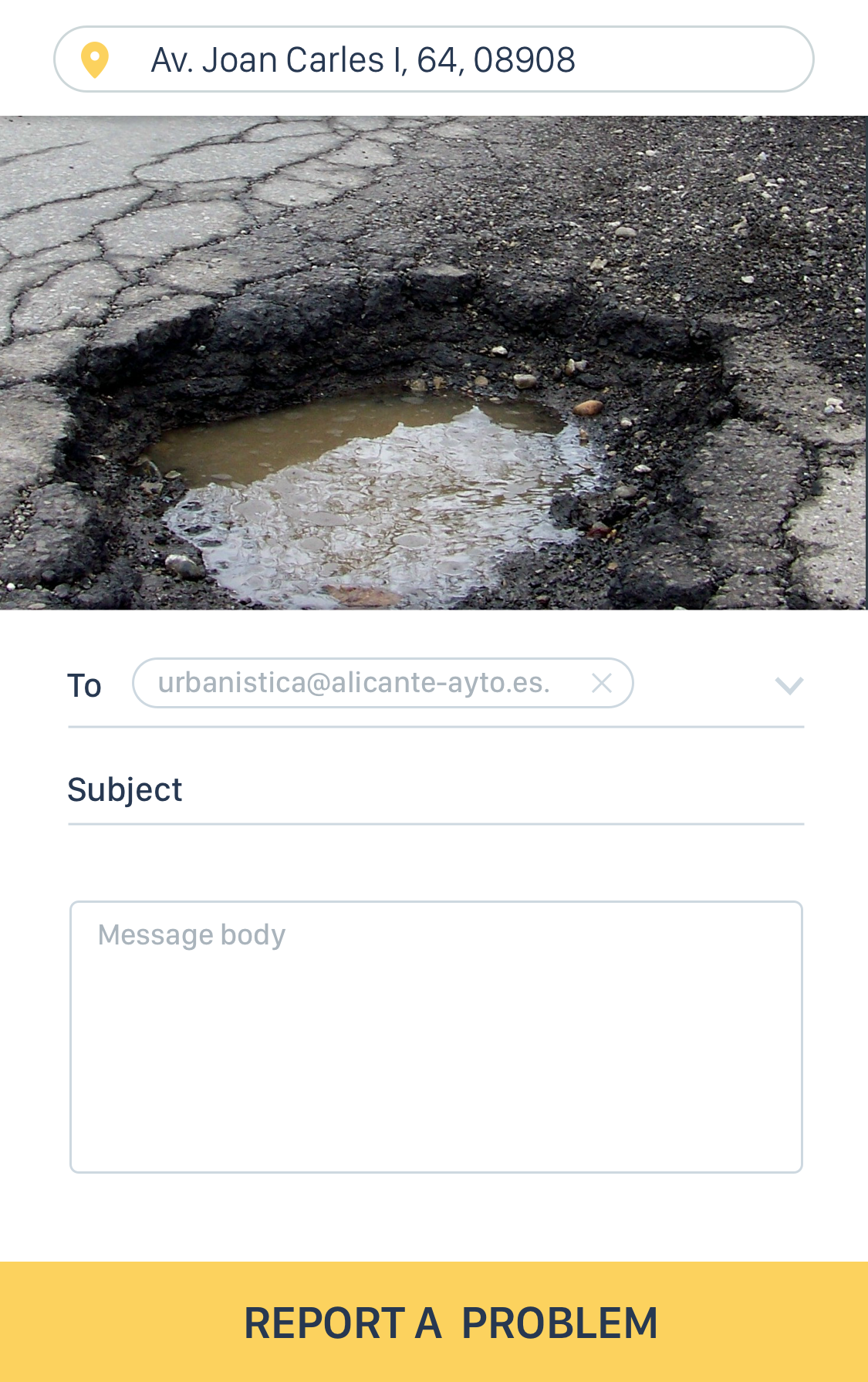The width and height of the screenshot is (868, 1382).
Task: Tap the Message body text box
Action: pyautogui.click(x=436, y=1036)
